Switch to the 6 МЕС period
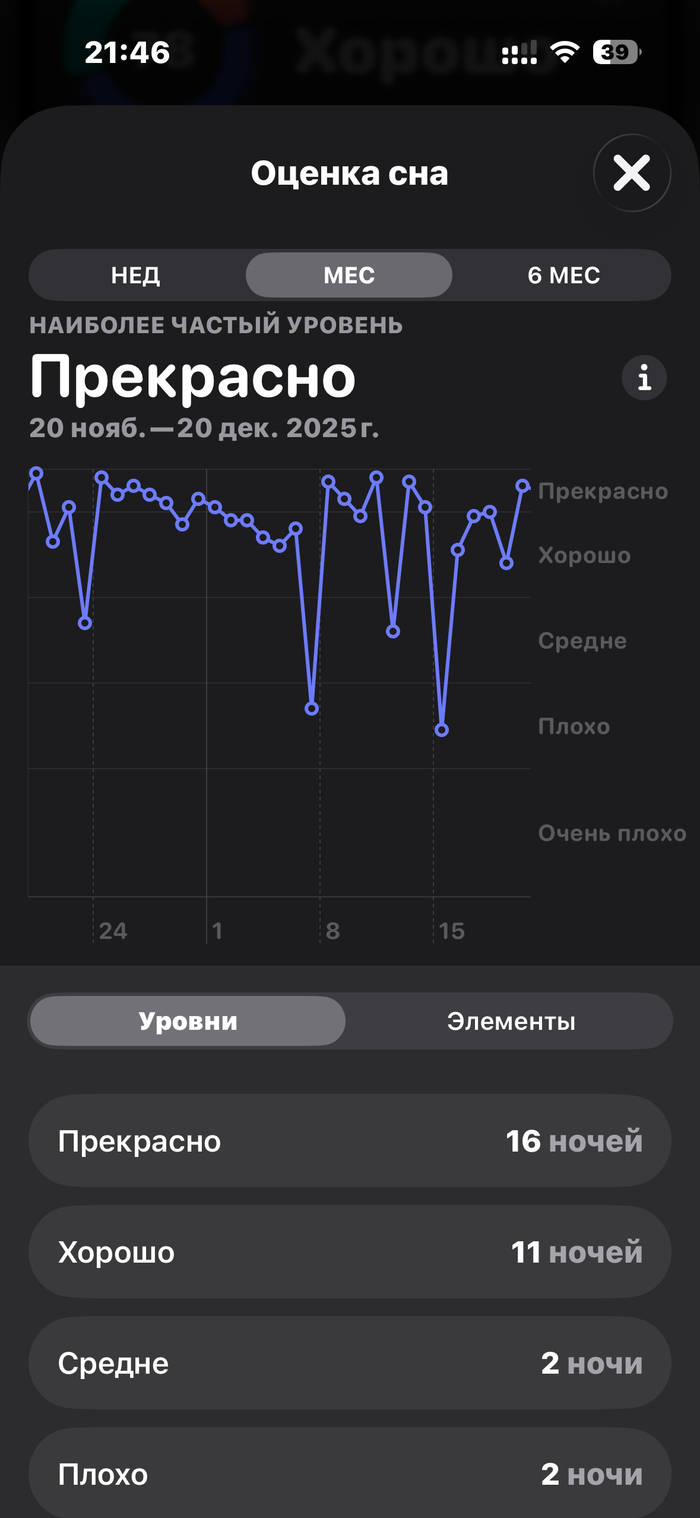The height and width of the screenshot is (1518, 700). [564, 275]
